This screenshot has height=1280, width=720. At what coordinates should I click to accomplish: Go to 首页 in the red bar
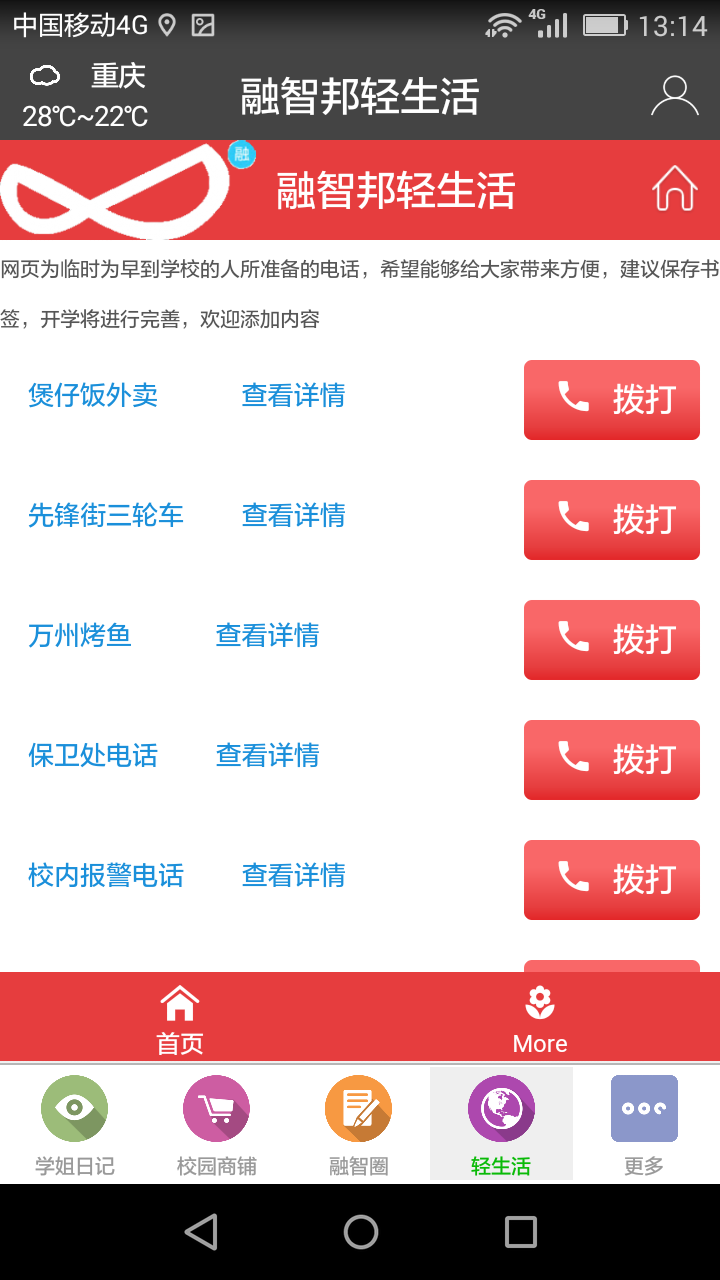[180, 1018]
